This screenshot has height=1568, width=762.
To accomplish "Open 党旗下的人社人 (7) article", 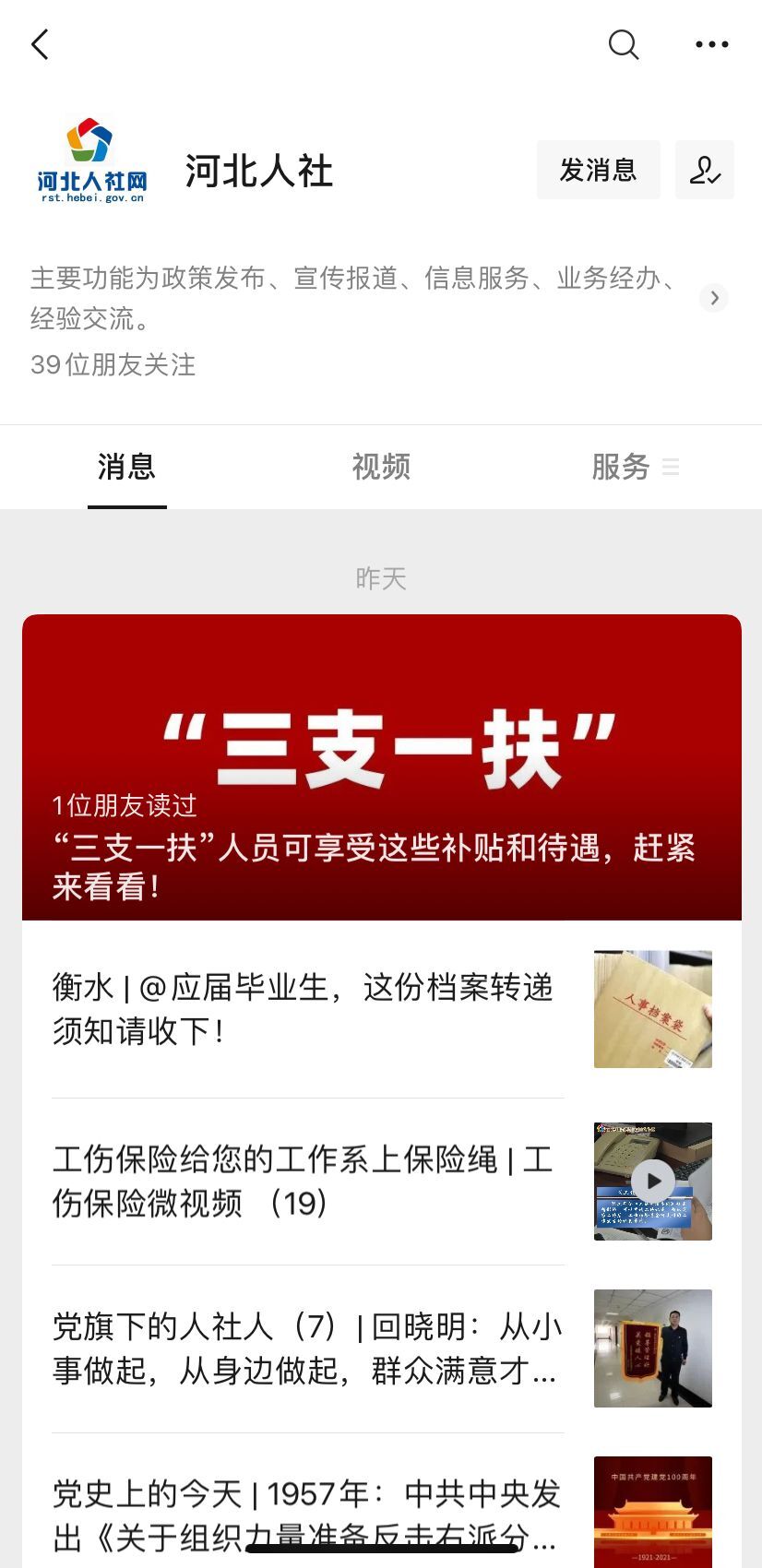I will 304,1348.
